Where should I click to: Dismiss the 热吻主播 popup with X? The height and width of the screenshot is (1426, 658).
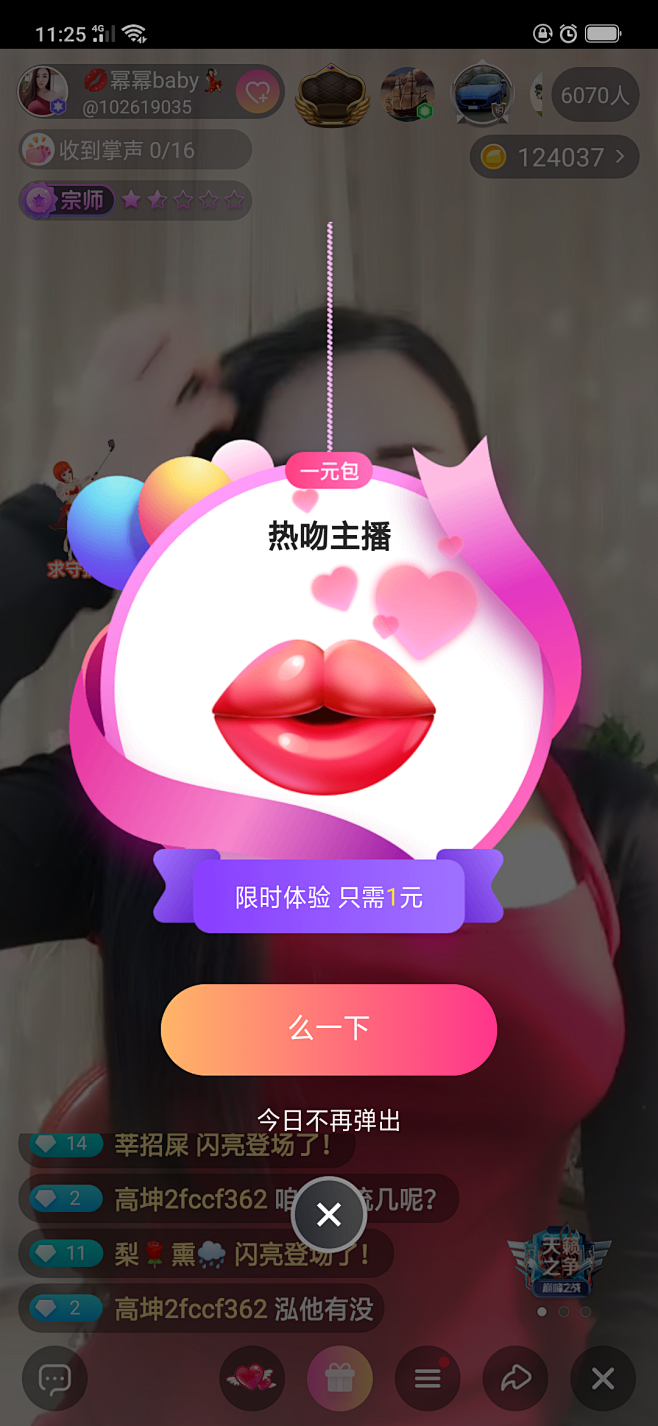[x=328, y=1214]
